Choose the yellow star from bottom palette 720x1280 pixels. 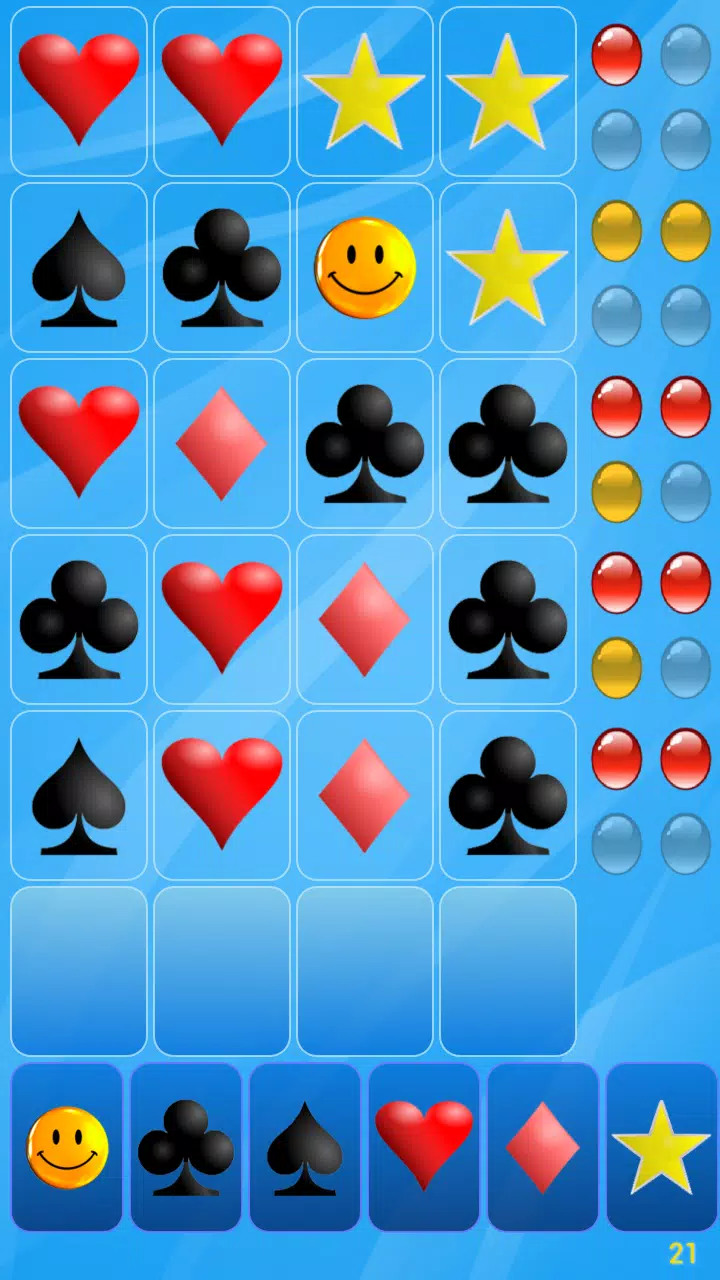661,1147
